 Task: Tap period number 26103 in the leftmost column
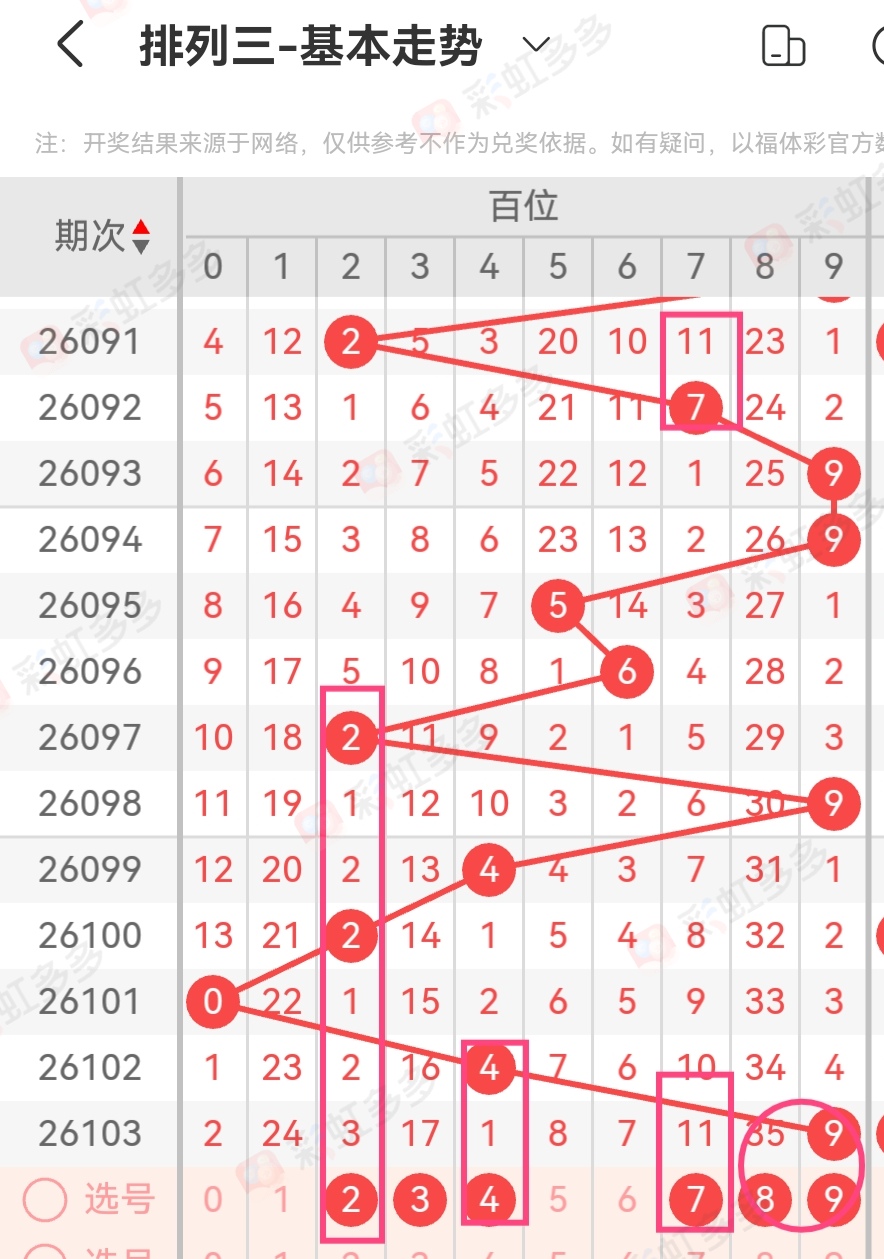click(90, 1132)
